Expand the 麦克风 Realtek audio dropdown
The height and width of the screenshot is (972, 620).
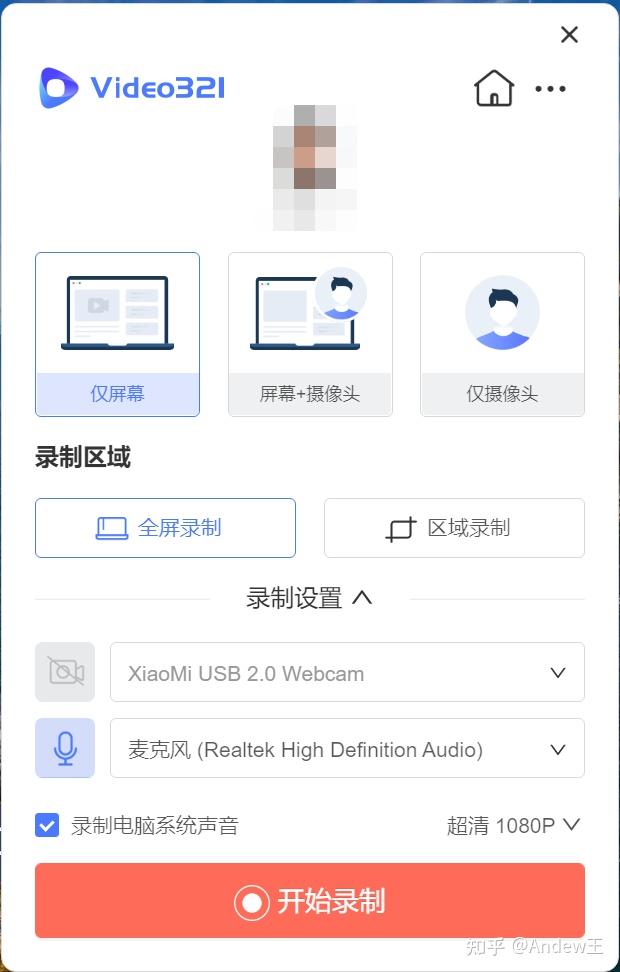coord(347,749)
